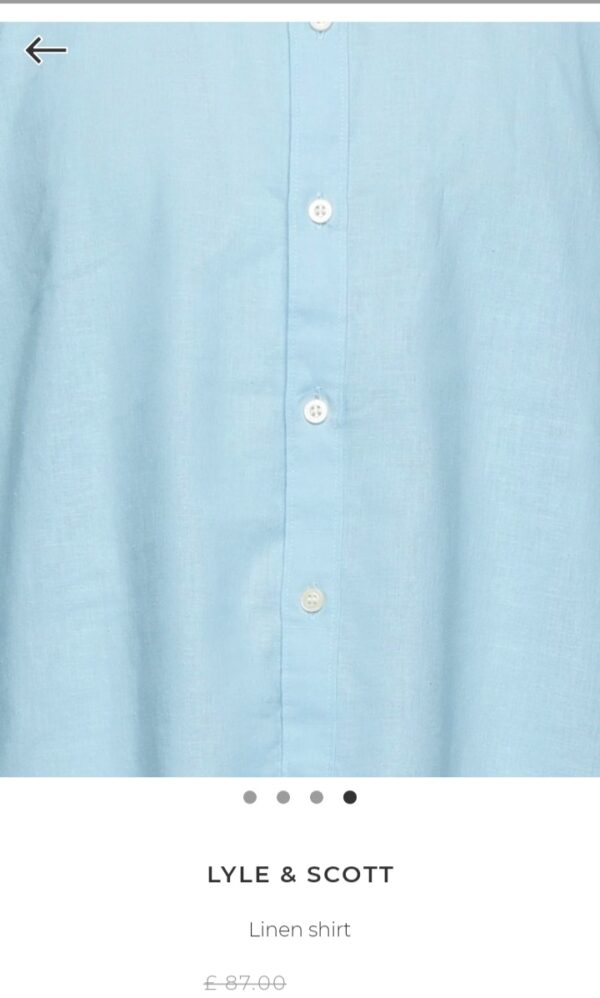The width and height of the screenshot is (600, 998).
Task: Open the light blue shirt product image
Action: click(300, 400)
